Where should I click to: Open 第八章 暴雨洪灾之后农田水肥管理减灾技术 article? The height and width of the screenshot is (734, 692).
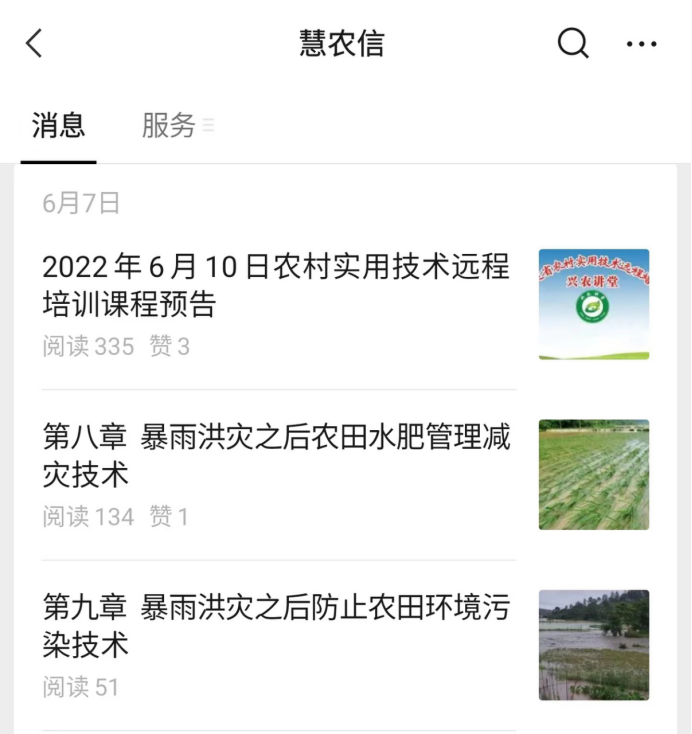(277, 455)
